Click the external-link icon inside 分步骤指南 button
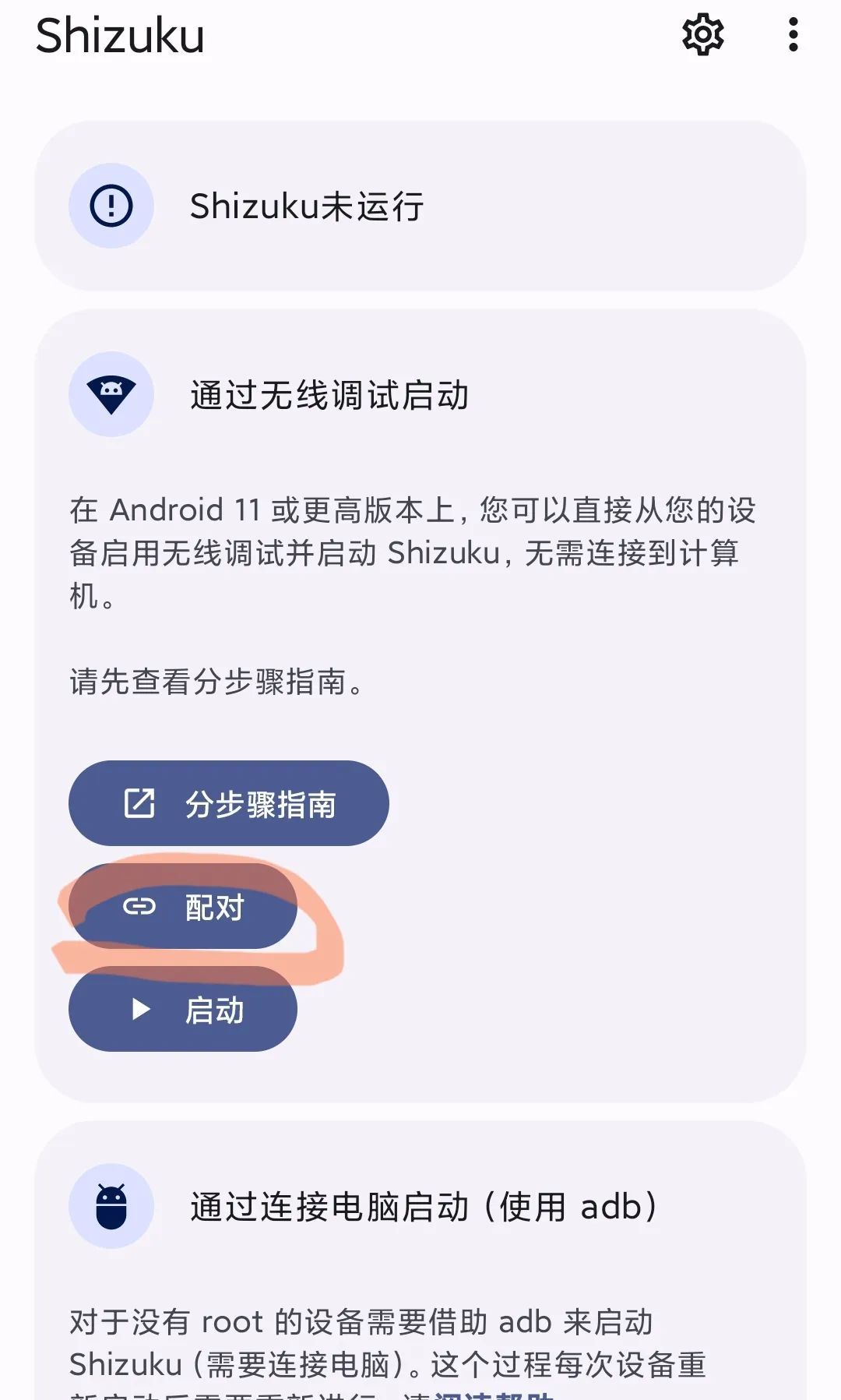 coord(139,803)
